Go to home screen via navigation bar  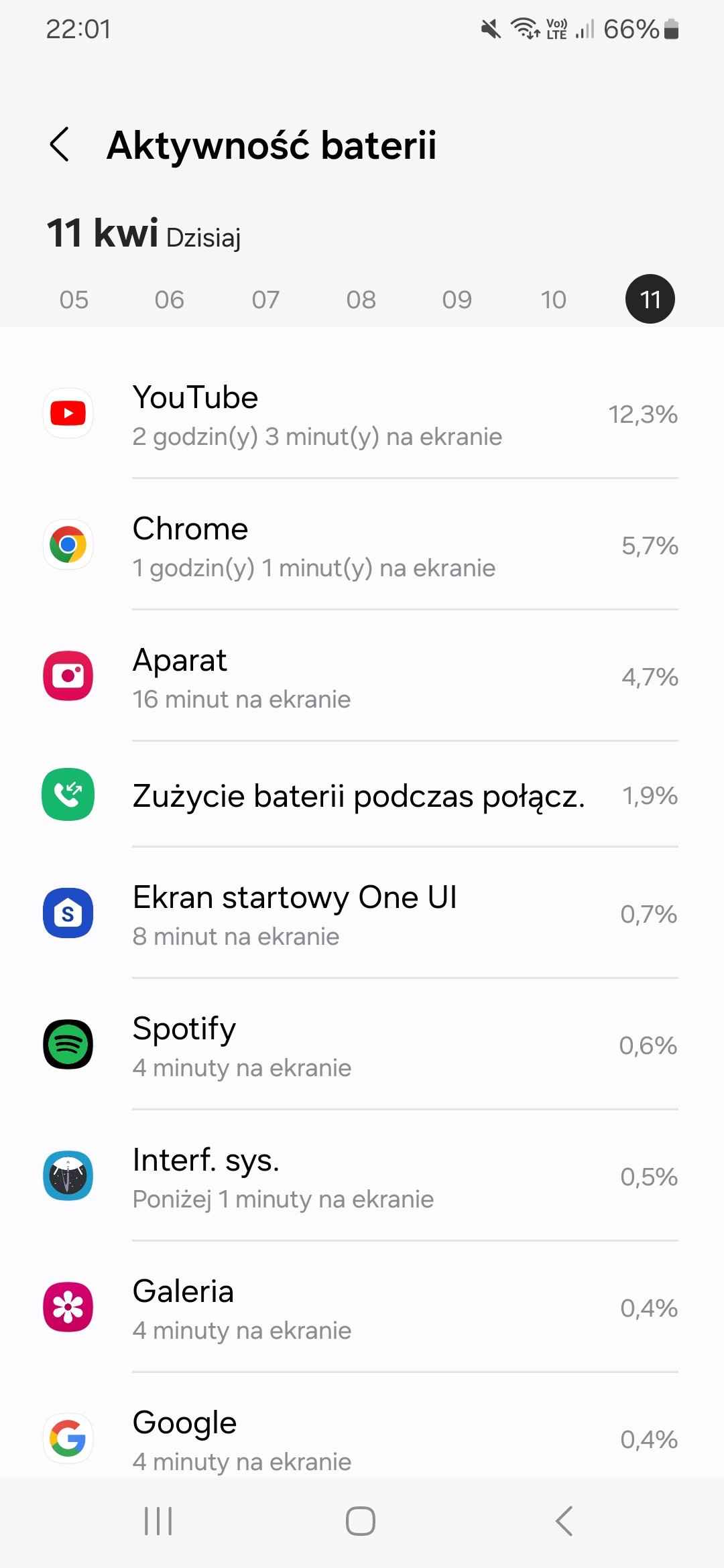361,1521
